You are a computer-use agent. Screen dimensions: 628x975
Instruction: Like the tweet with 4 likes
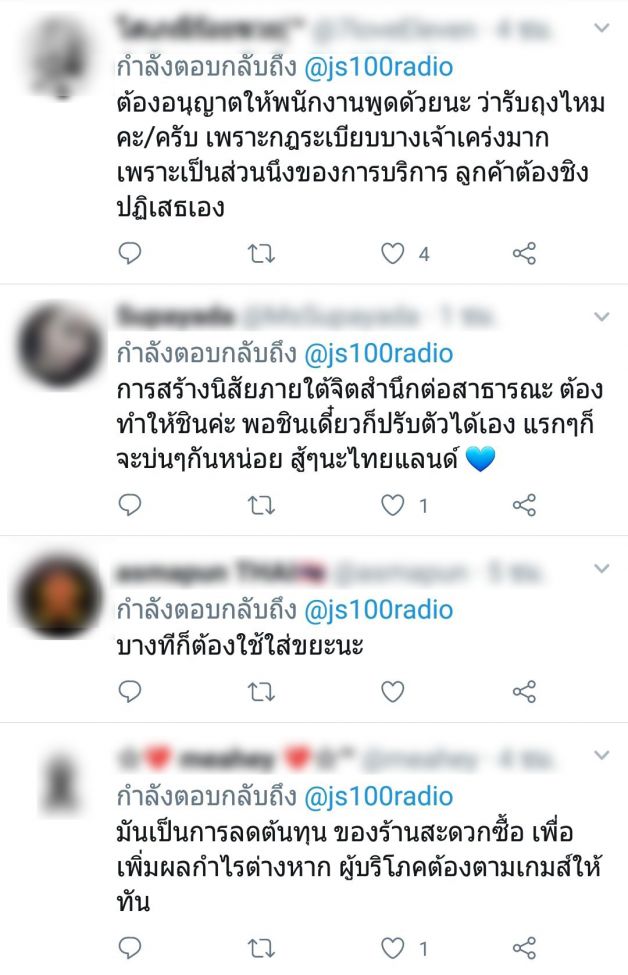pyautogui.click(x=393, y=254)
